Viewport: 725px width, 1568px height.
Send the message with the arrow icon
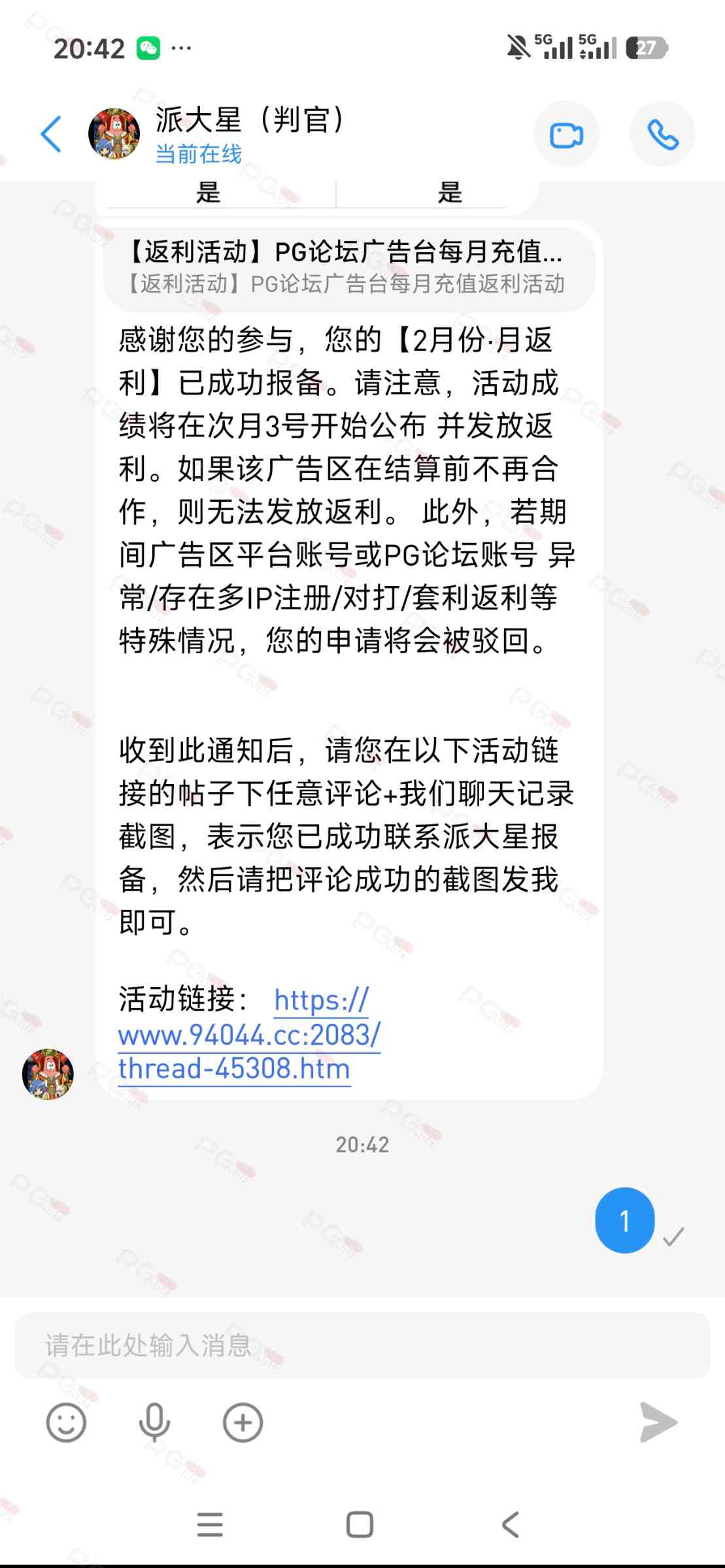coord(658,1422)
